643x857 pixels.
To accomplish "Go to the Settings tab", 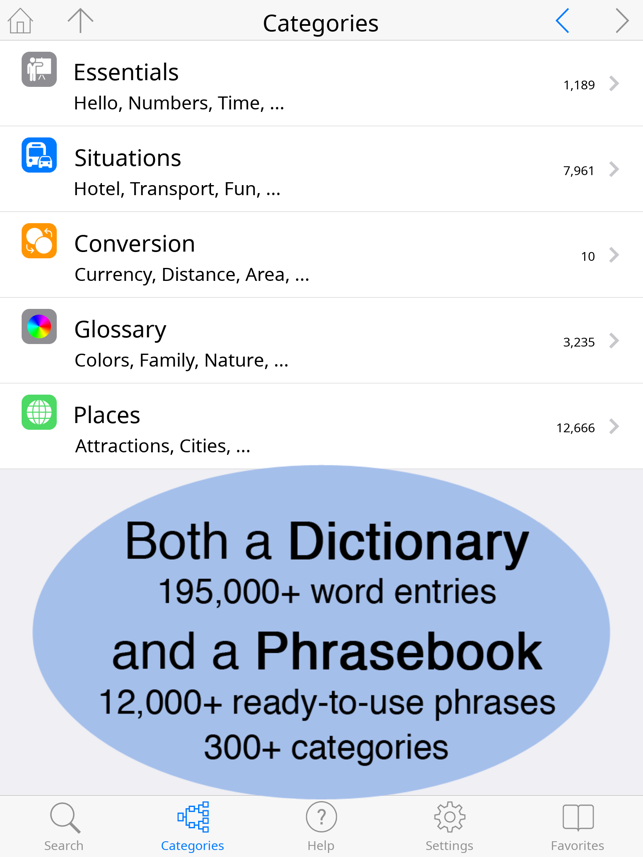I will pyautogui.click(x=449, y=826).
